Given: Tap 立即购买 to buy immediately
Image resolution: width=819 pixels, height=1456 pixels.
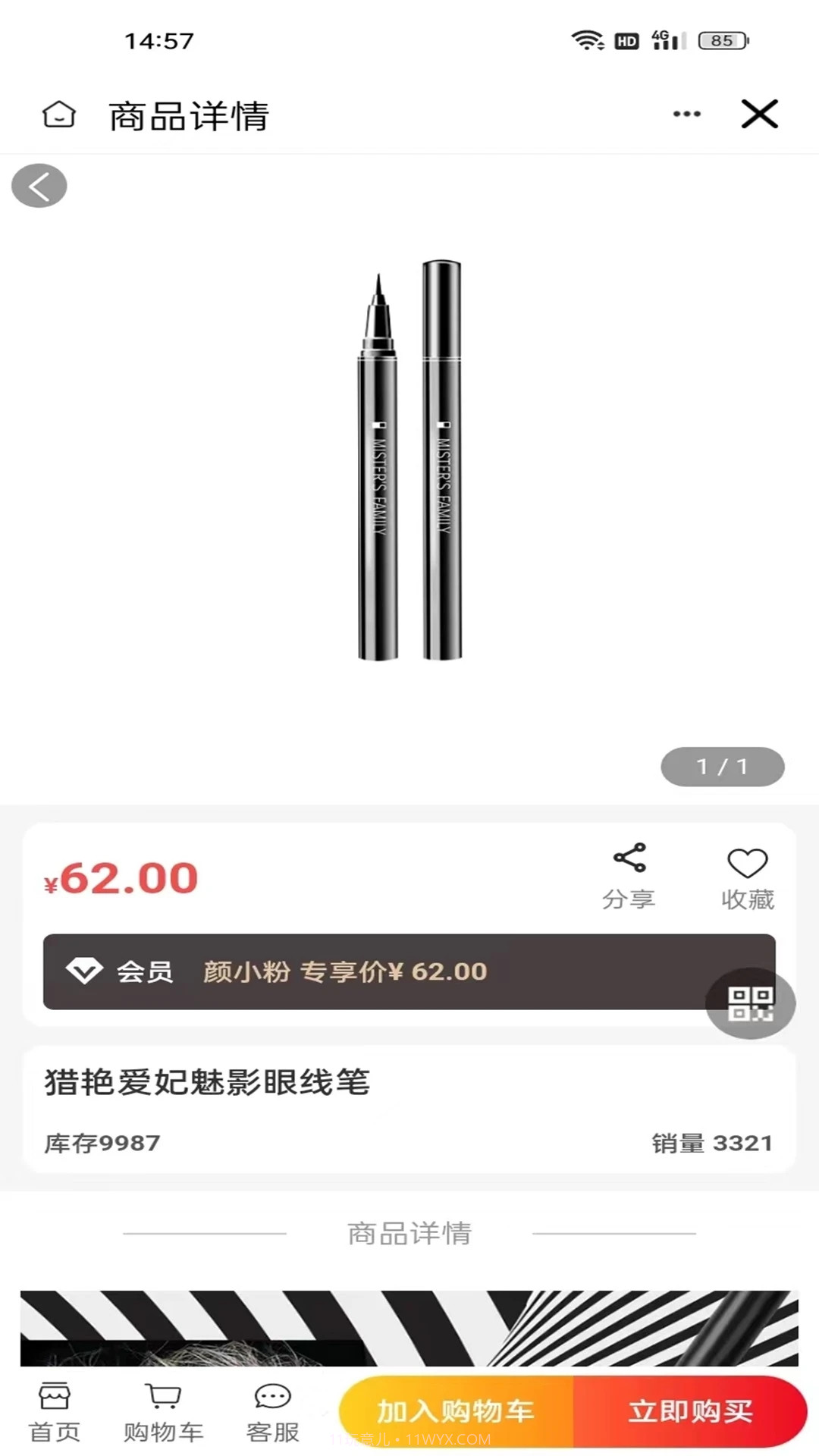Looking at the screenshot, I should [x=689, y=1410].
